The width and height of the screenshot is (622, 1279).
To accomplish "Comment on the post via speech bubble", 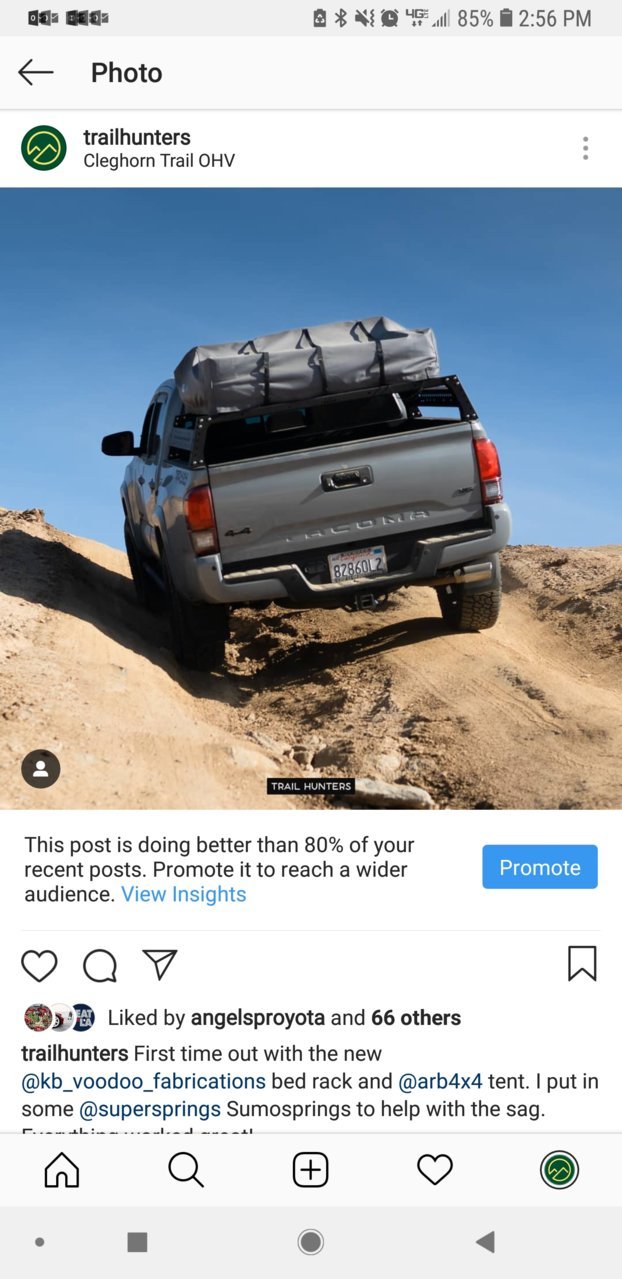I will pos(100,965).
